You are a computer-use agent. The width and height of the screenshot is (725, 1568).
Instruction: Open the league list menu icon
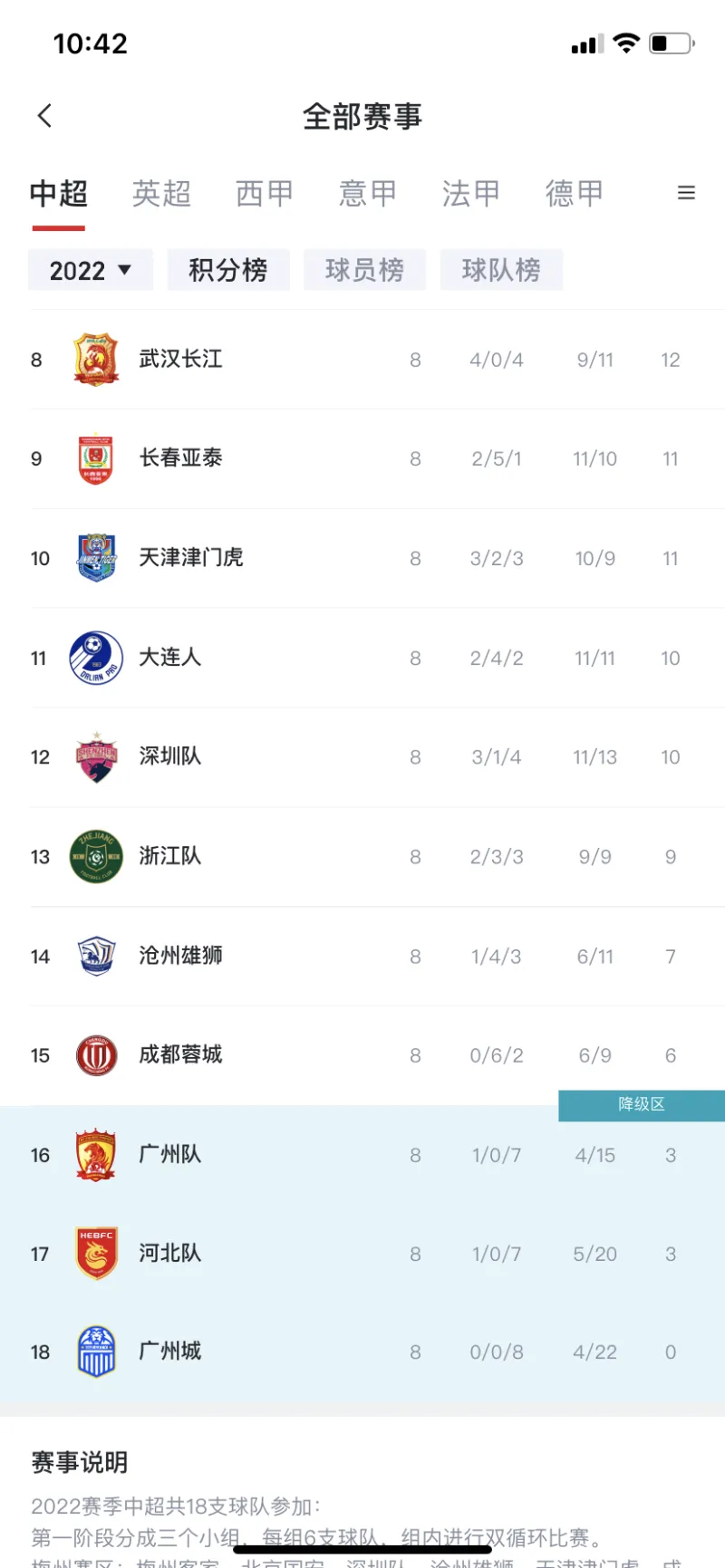pos(686,193)
